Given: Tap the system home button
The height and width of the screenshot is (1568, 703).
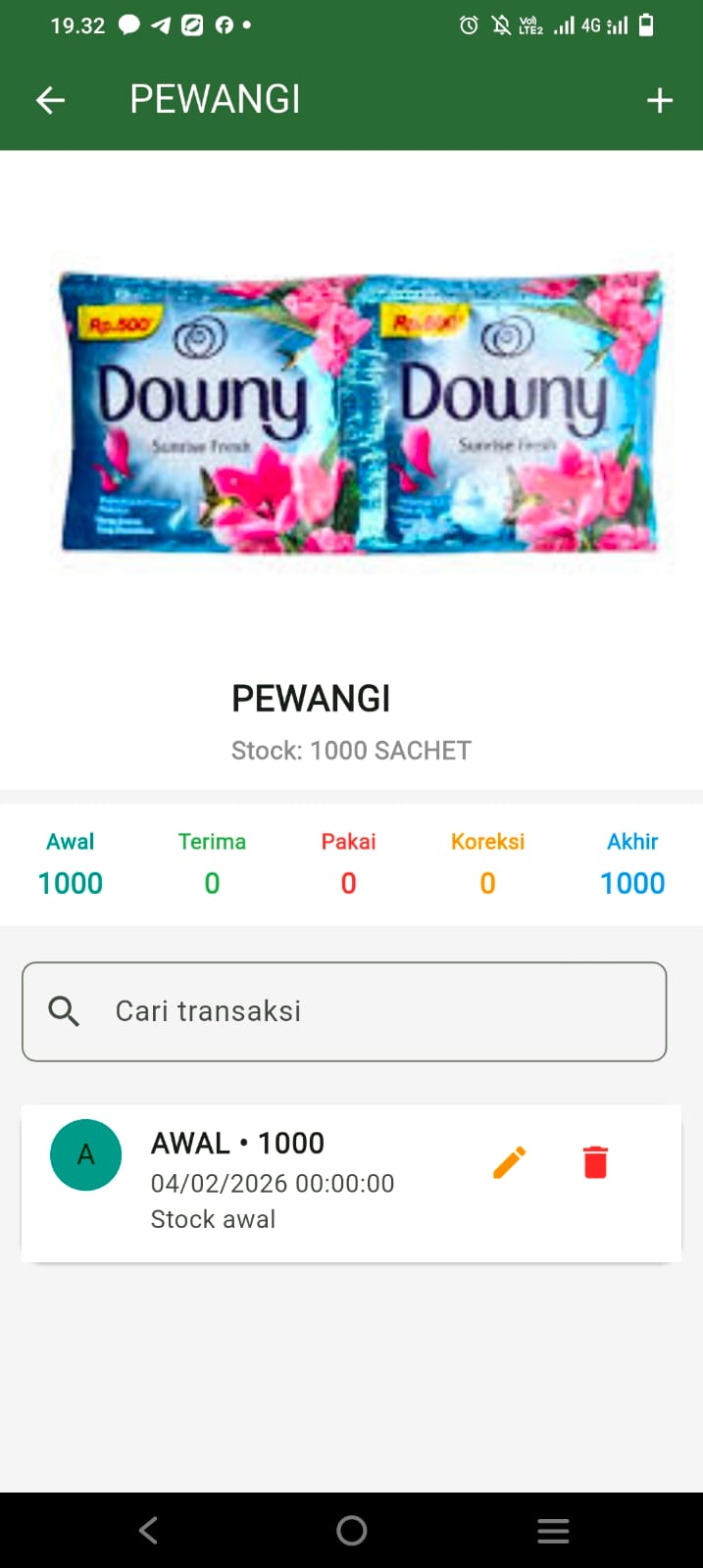Looking at the screenshot, I should tap(351, 1530).
